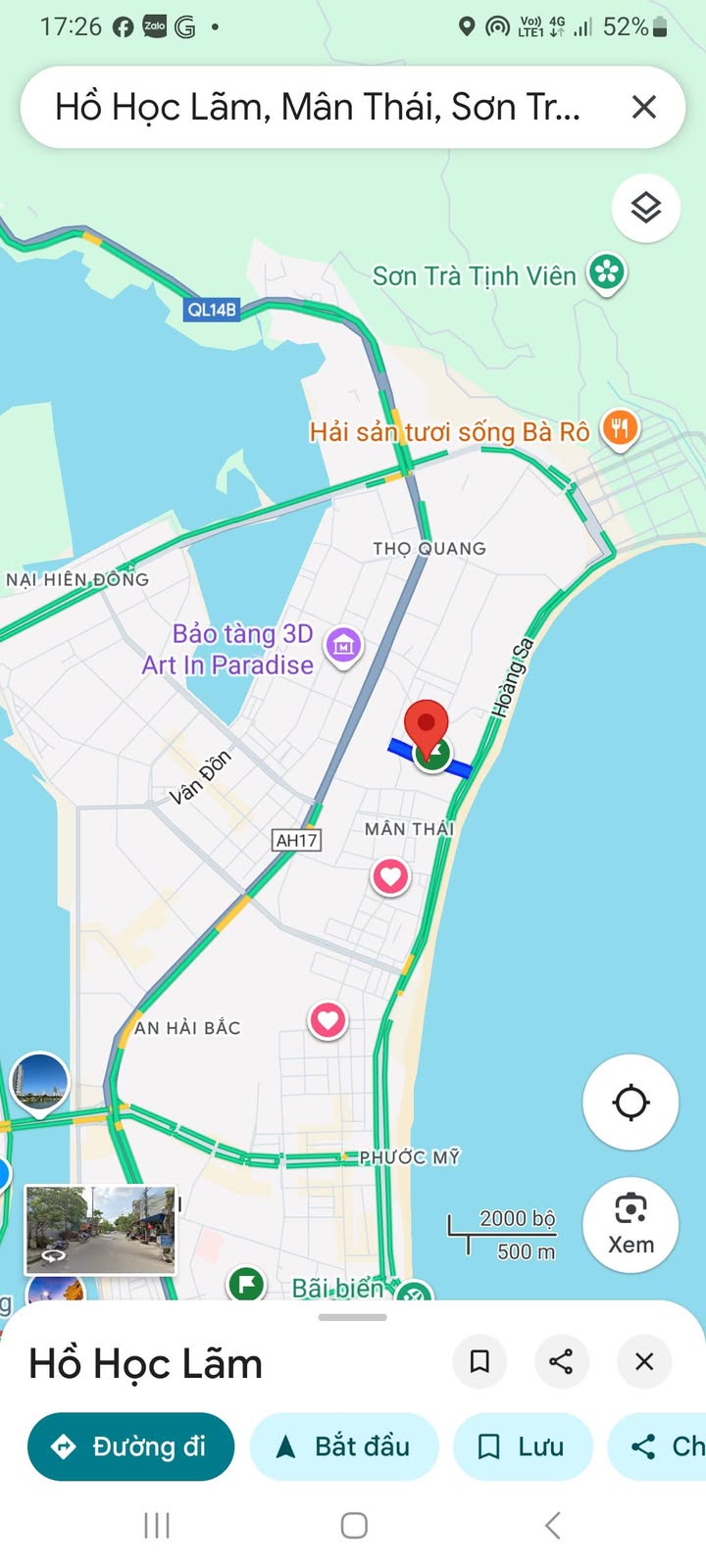
Task: Tap the Lưu chip to save place
Action: (523, 1446)
